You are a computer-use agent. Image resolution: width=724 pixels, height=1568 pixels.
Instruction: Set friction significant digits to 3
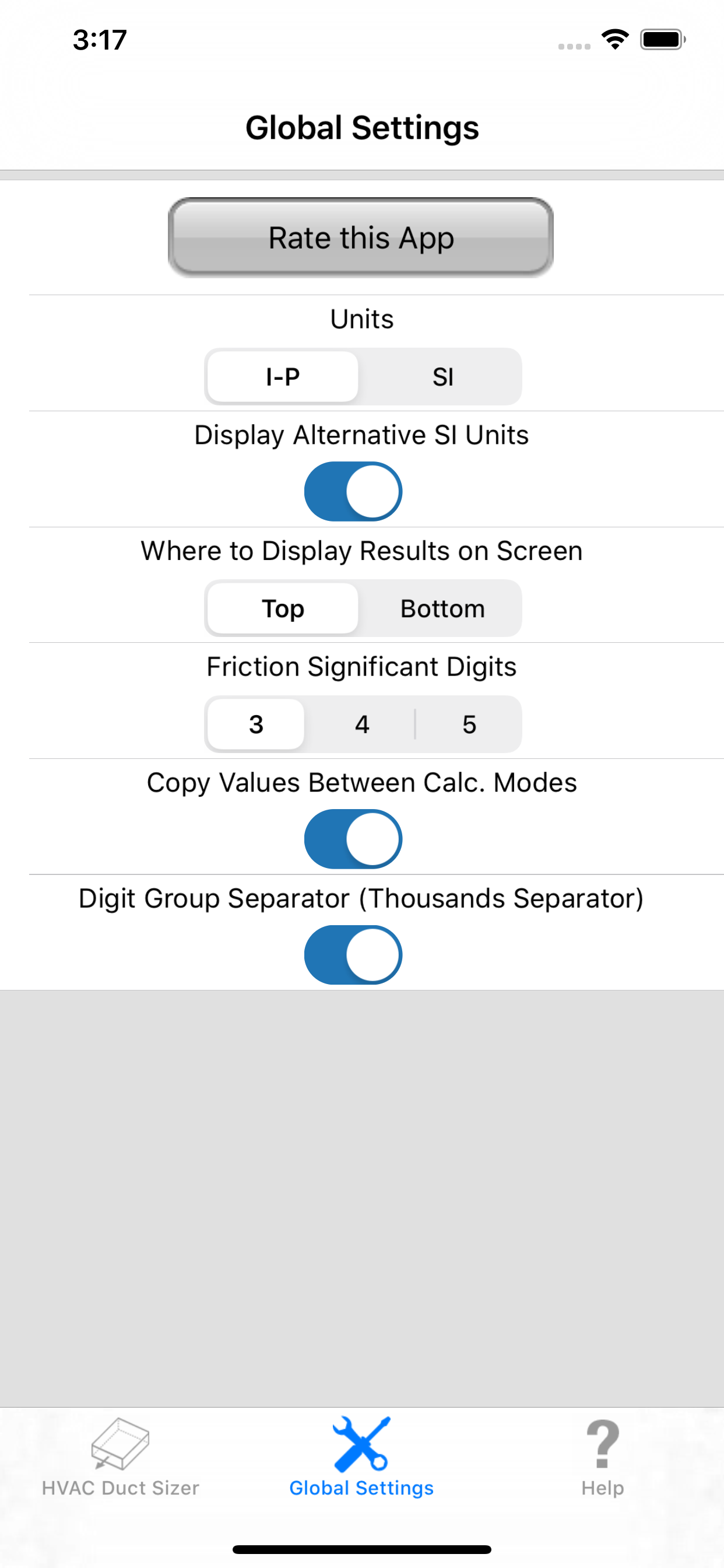pos(256,724)
